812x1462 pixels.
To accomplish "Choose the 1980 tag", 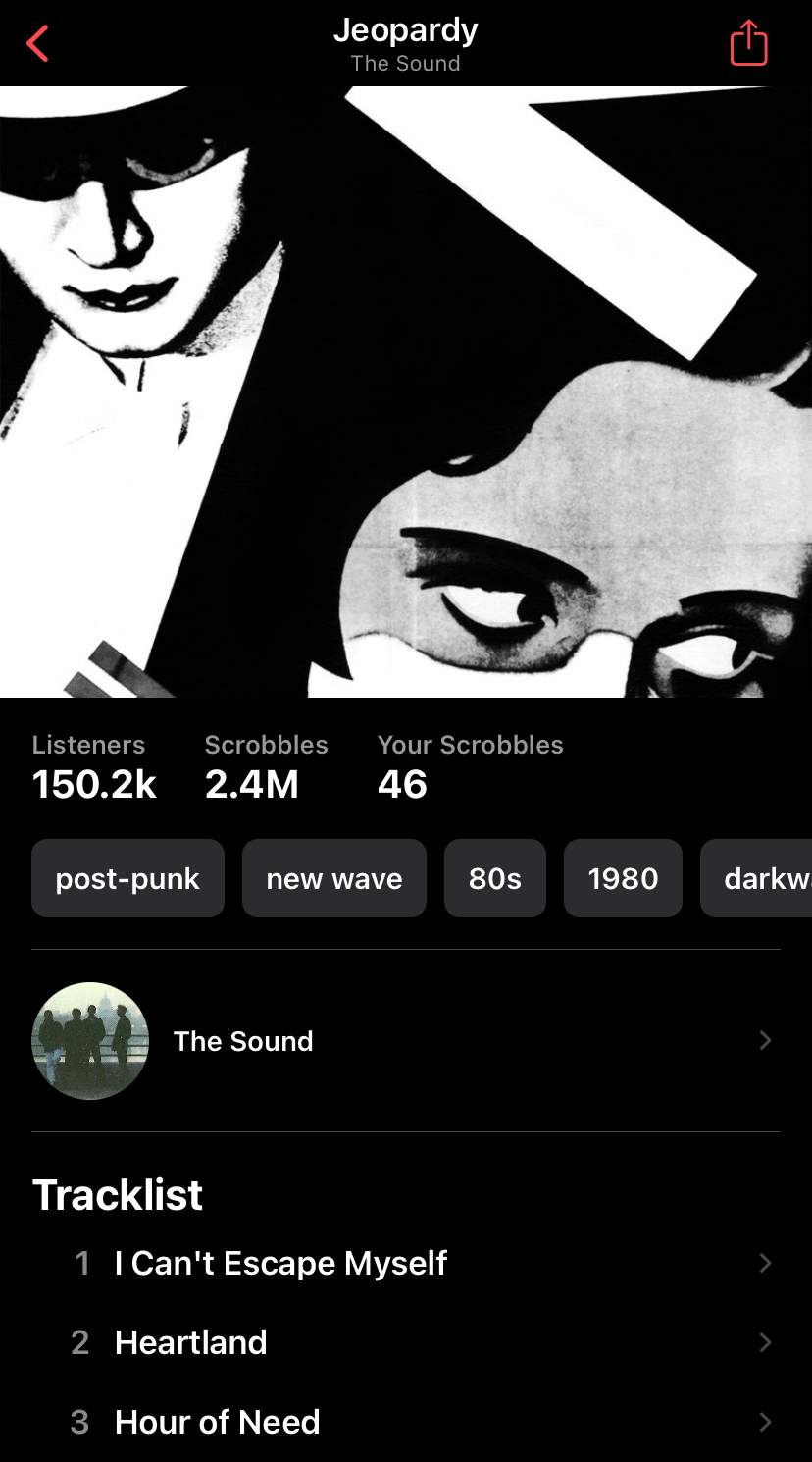I will (x=623, y=878).
